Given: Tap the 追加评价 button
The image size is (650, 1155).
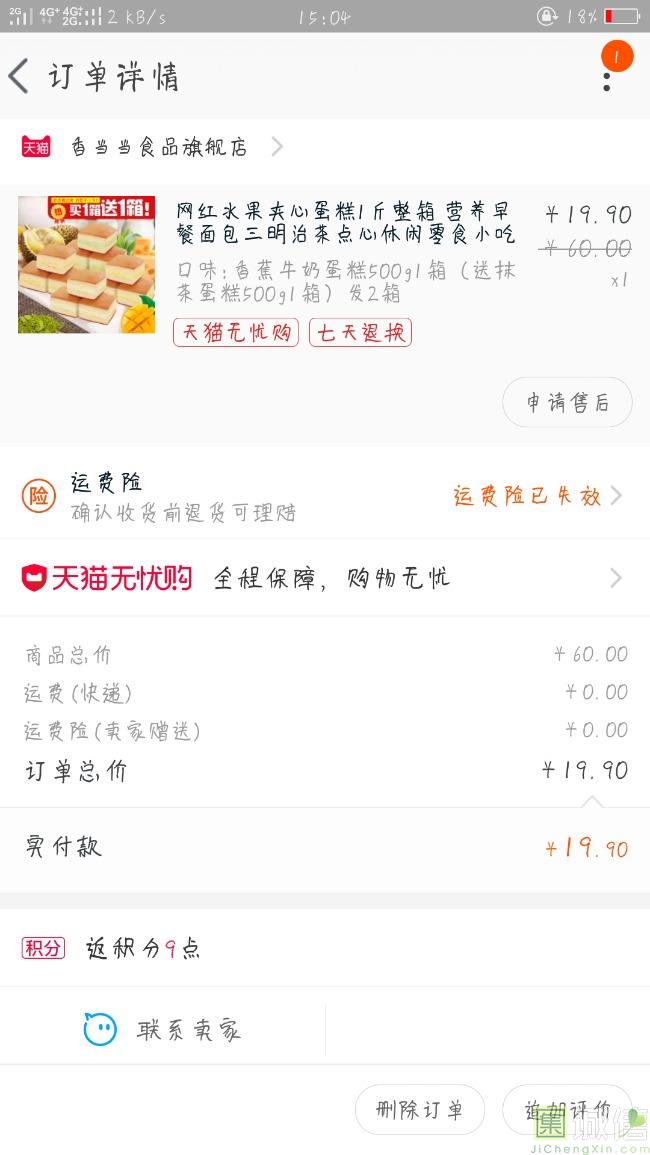Looking at the screenshot, I should pyautogui.click(x=567, y=1110).
